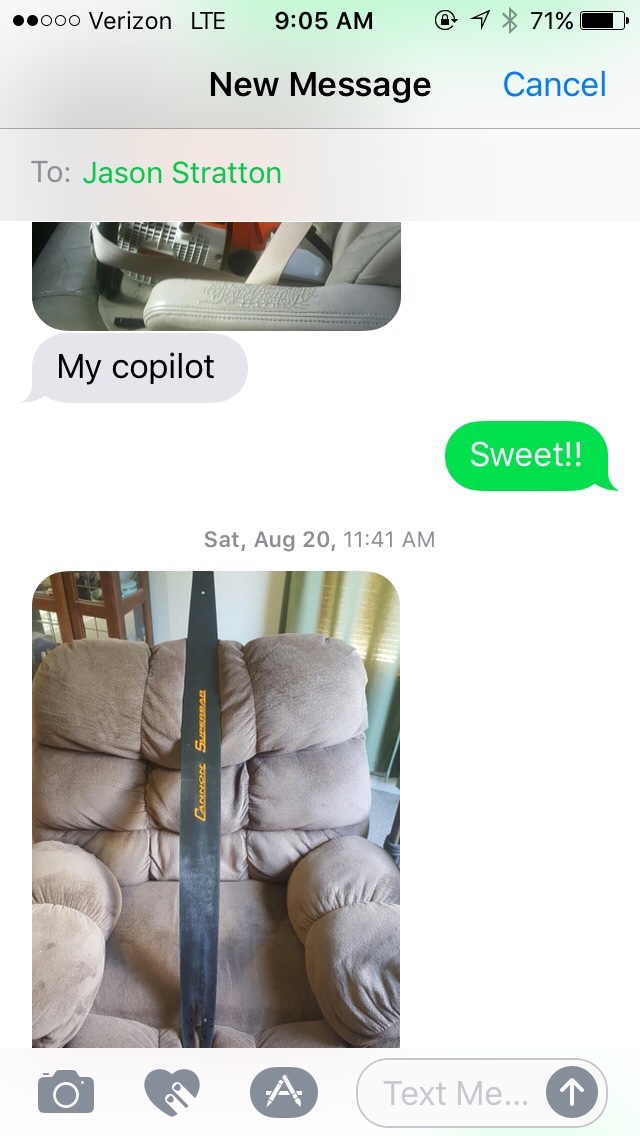The height and width of the screenshot is (1136, 640).
Task: Focus the text message input field
Action: click(454, 1093)
